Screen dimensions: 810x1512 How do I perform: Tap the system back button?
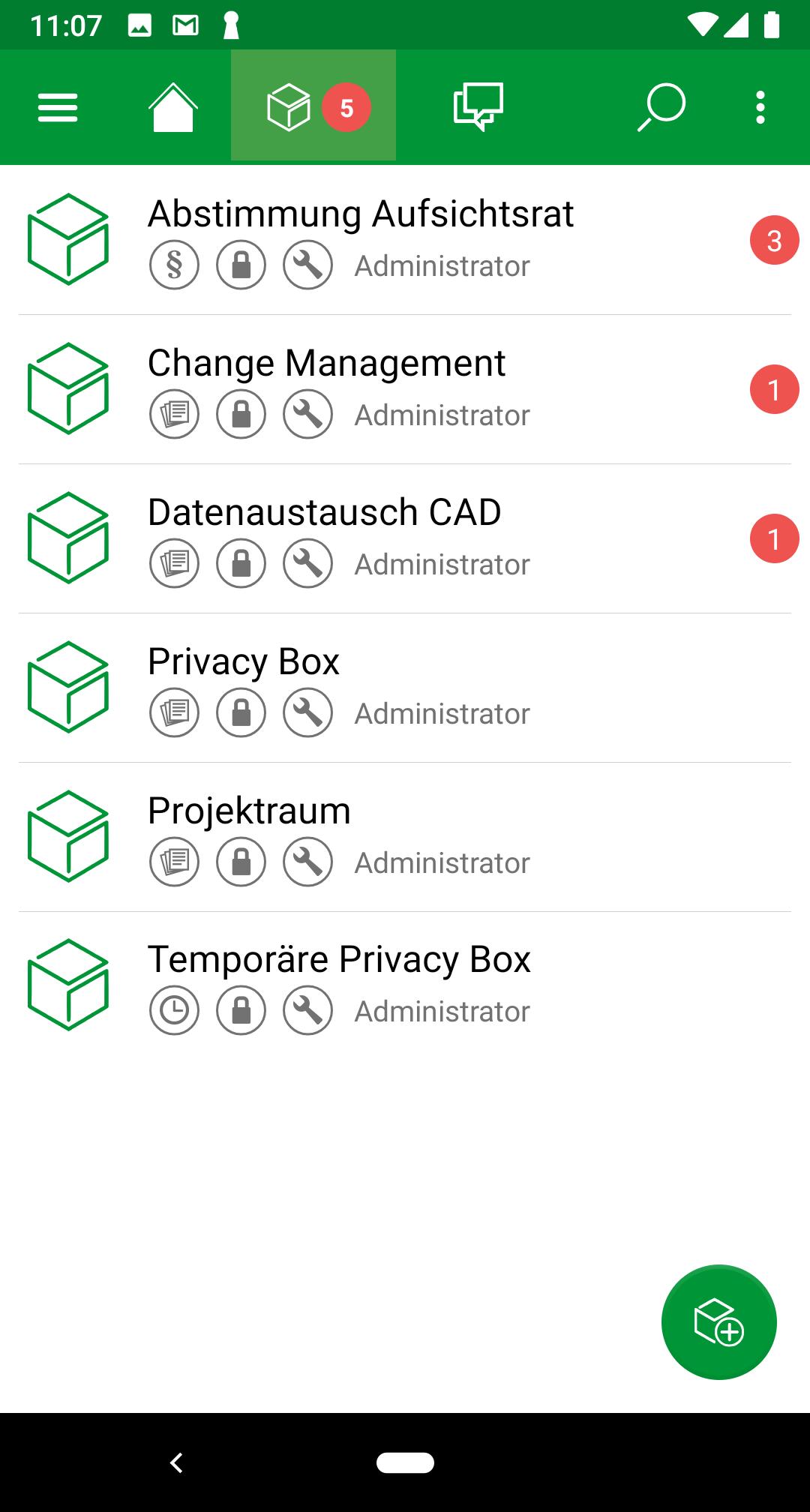point(177,1462)
